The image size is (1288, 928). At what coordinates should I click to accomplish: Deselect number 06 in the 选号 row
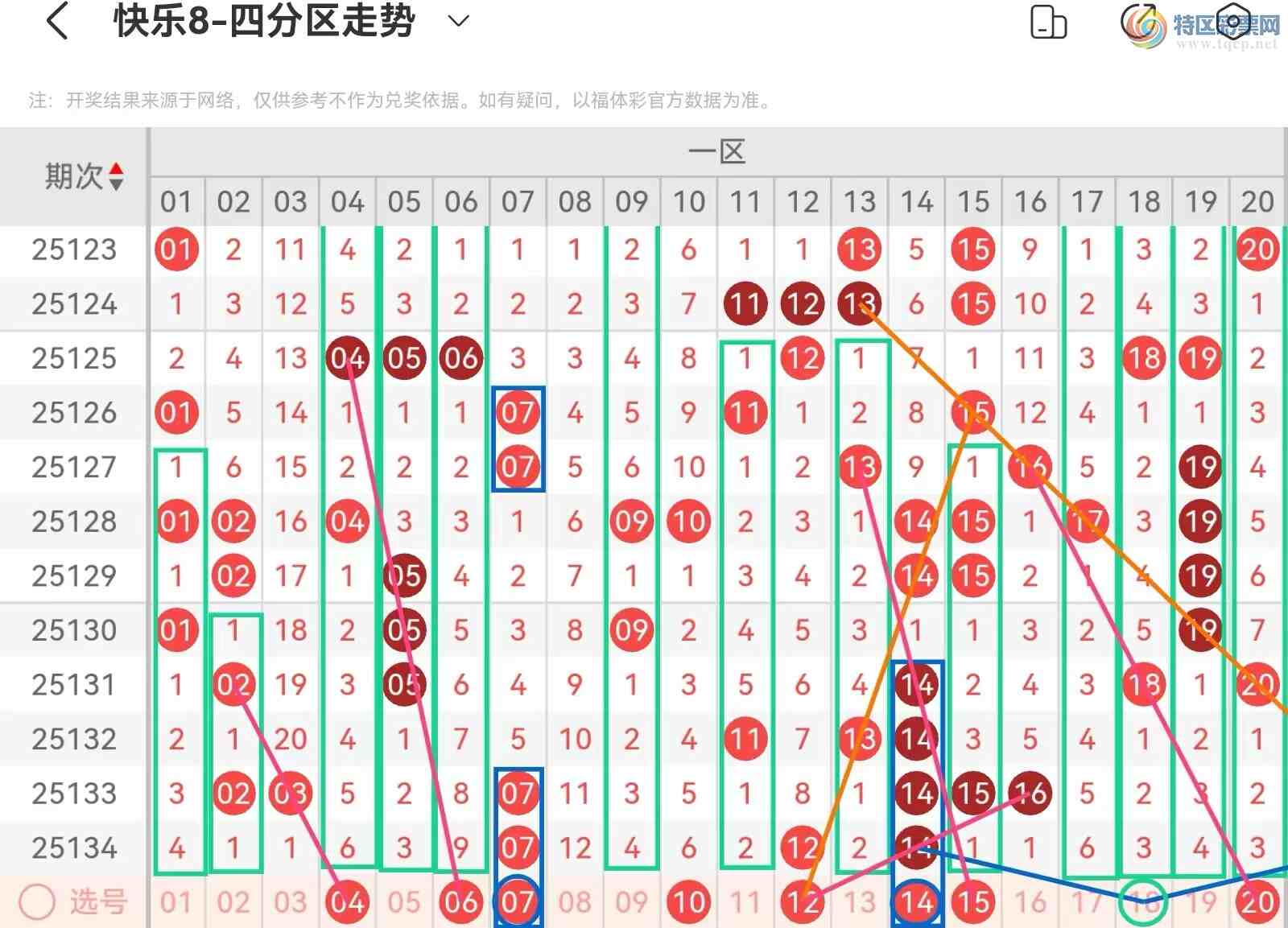tap(461, 902)
